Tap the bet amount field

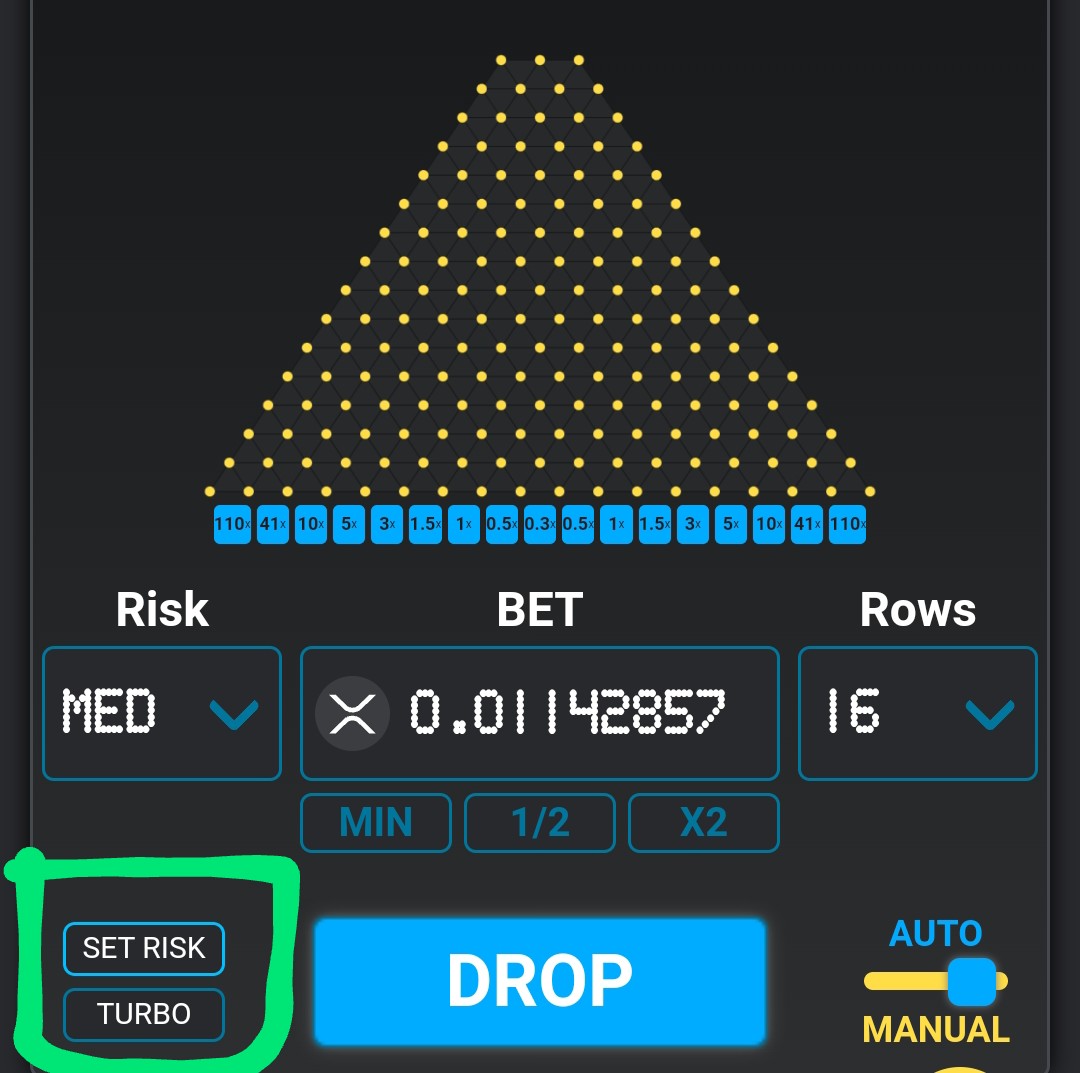point(539,713)
